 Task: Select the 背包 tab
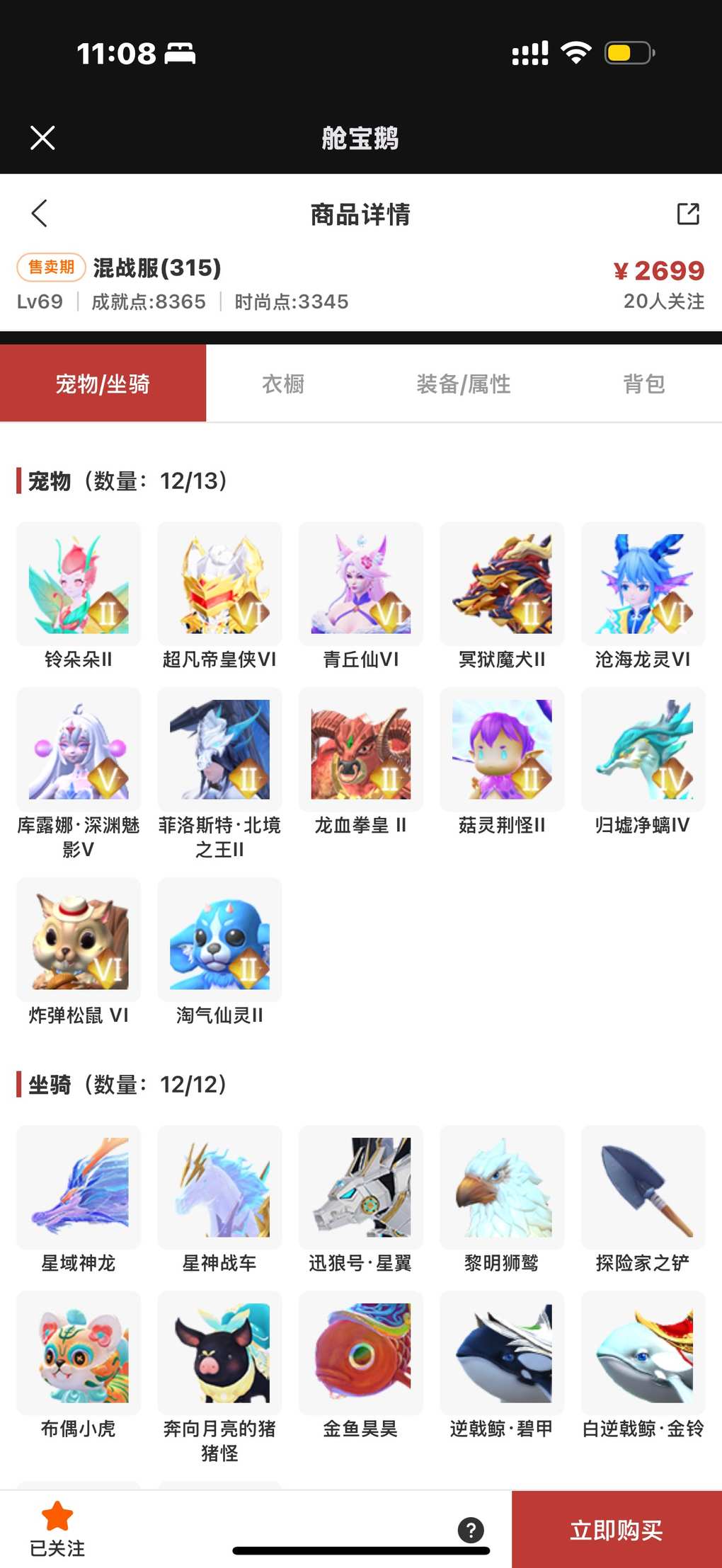(643, 384)
